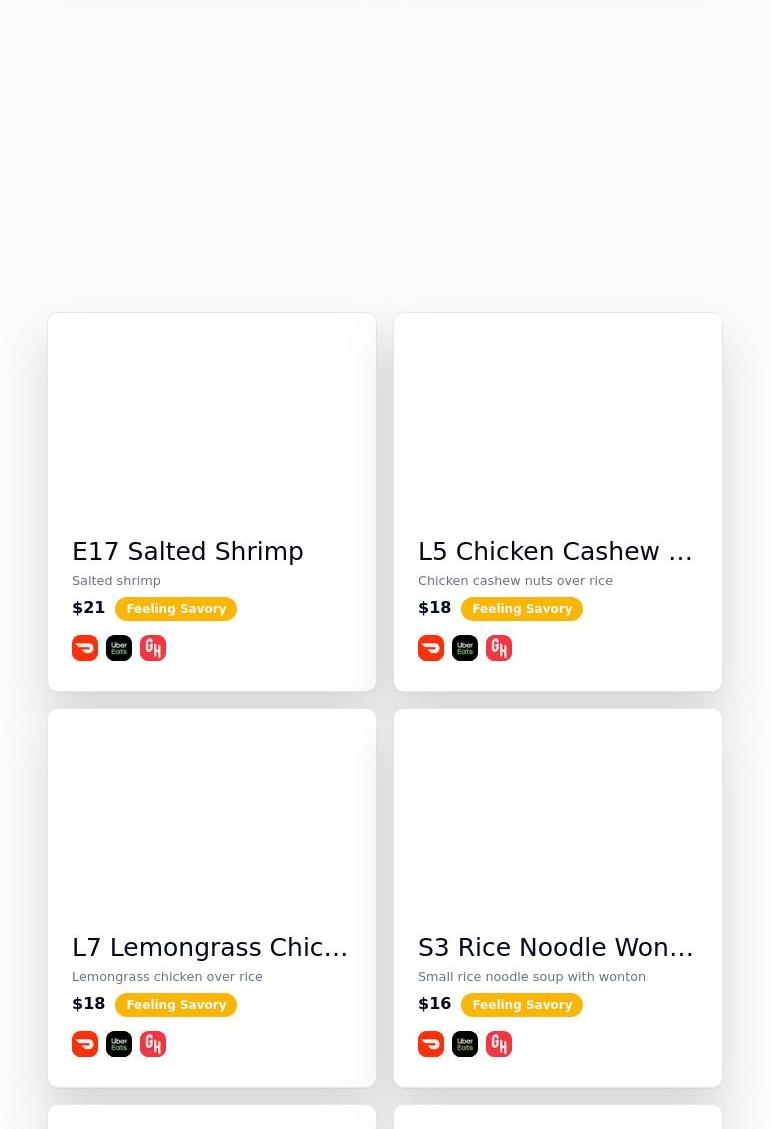Order E17 Salted Shrimp via Uber Eats
This screenshot has width=770, height=1129.
pyautogui.click(x=119, y=648)
